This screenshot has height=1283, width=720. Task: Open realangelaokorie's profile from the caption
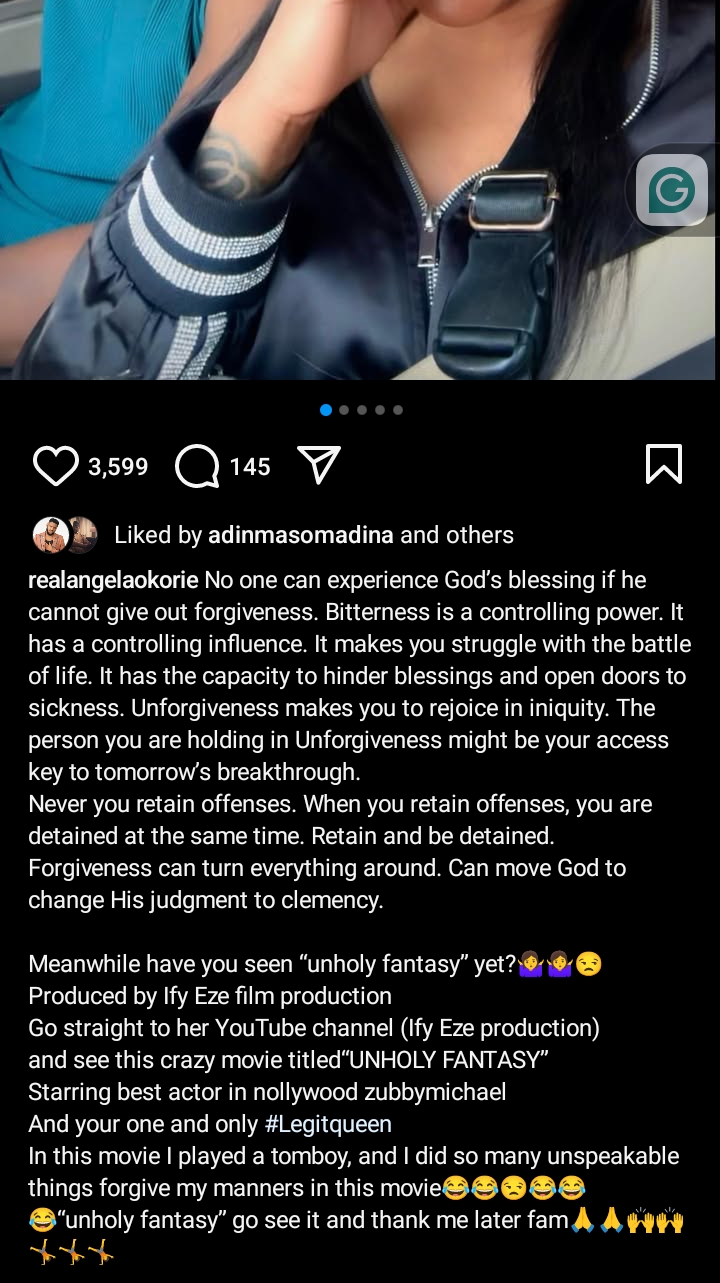click(x=114, y=580)
